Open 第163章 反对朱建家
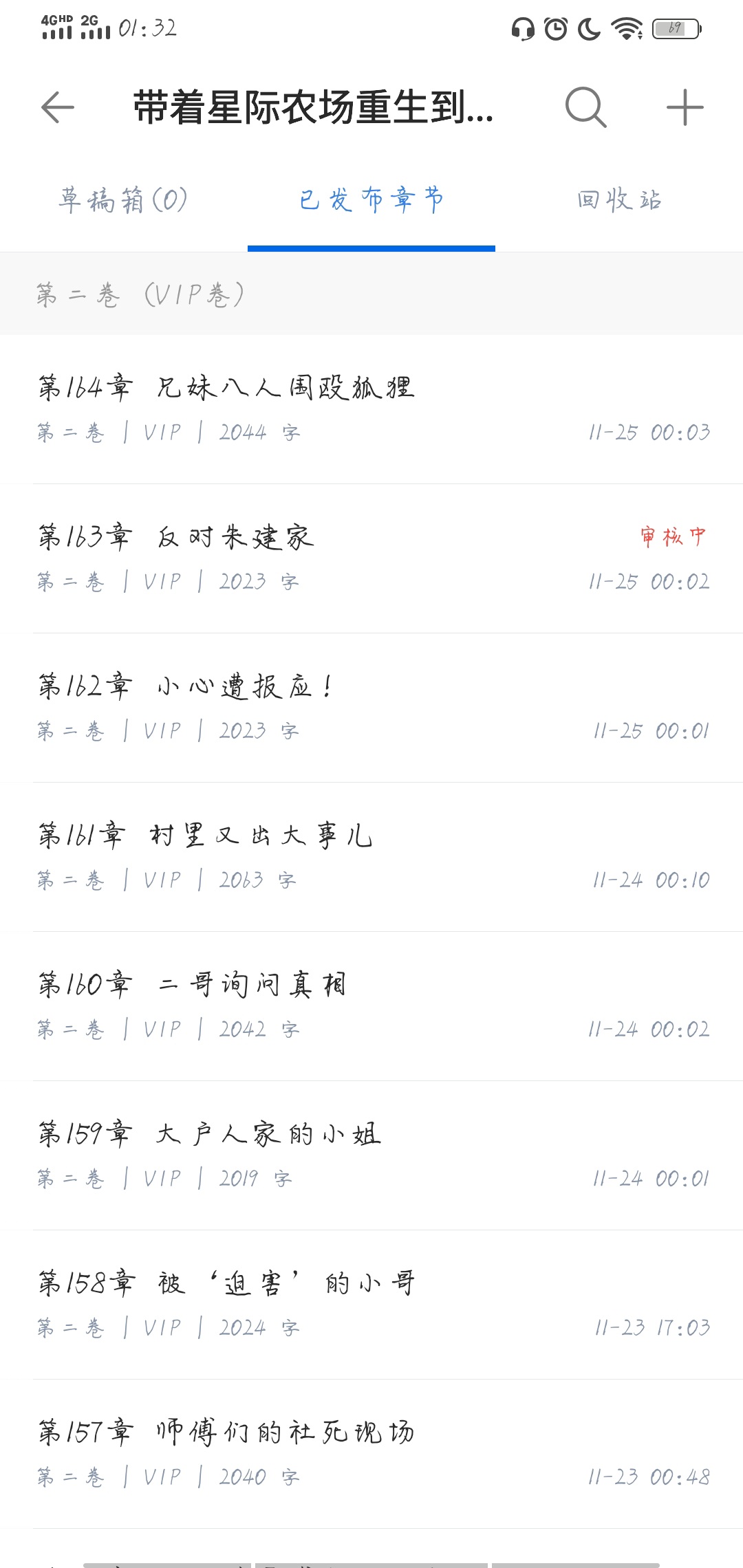Viewport: 743px width, 1568px height. [x=371, y=558]
